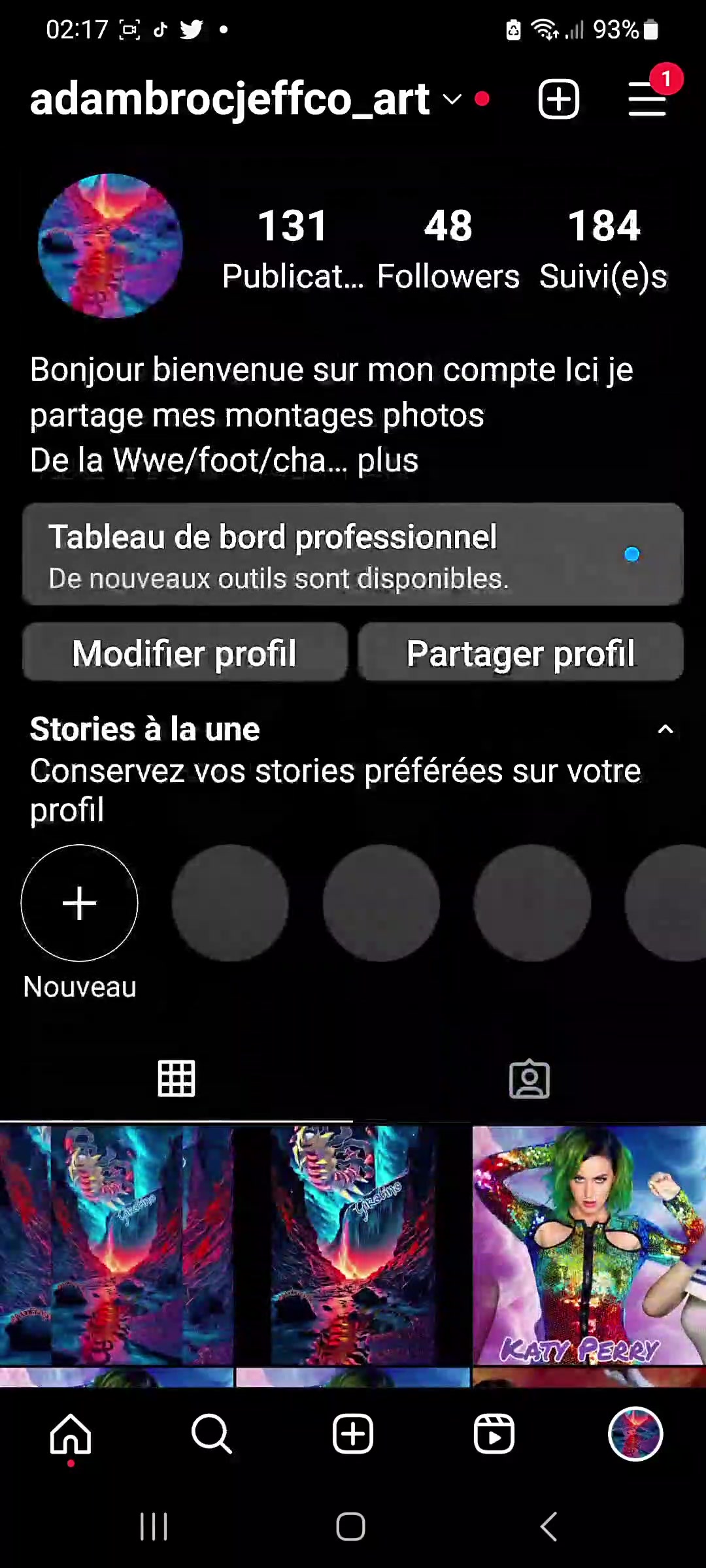Open the account switcher next to adambrocjeffco_art
Image resolution: width=706 pixels, height=1568 pixels.
(x=452, y=99)
